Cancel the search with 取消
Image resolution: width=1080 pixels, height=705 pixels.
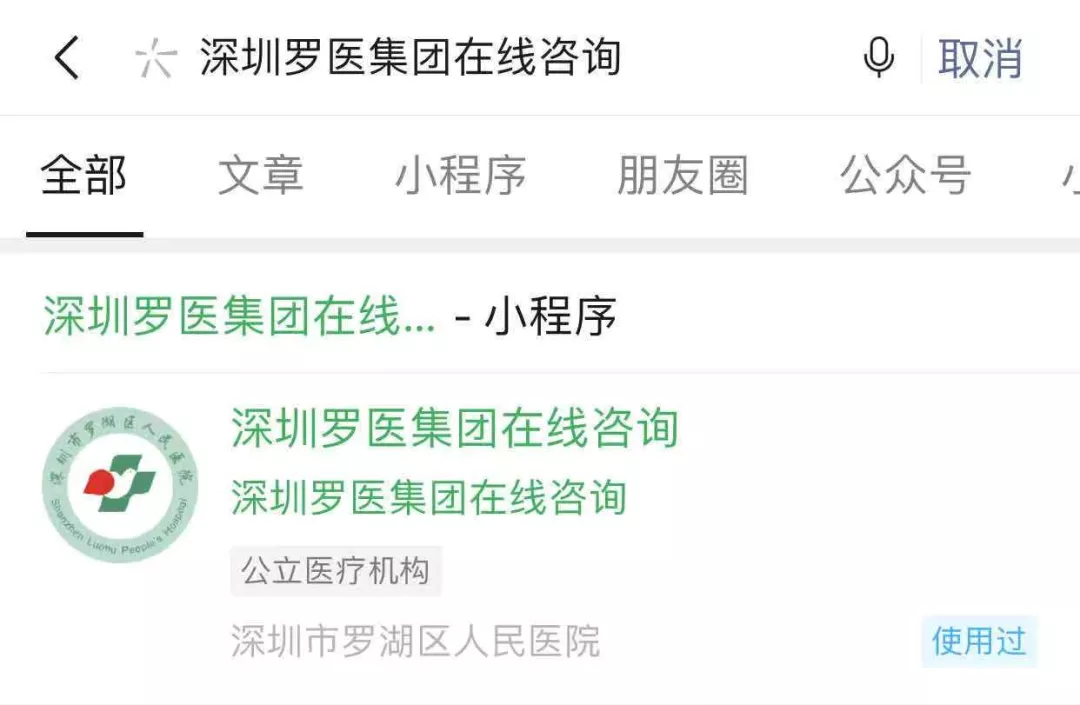pos(980,58)
